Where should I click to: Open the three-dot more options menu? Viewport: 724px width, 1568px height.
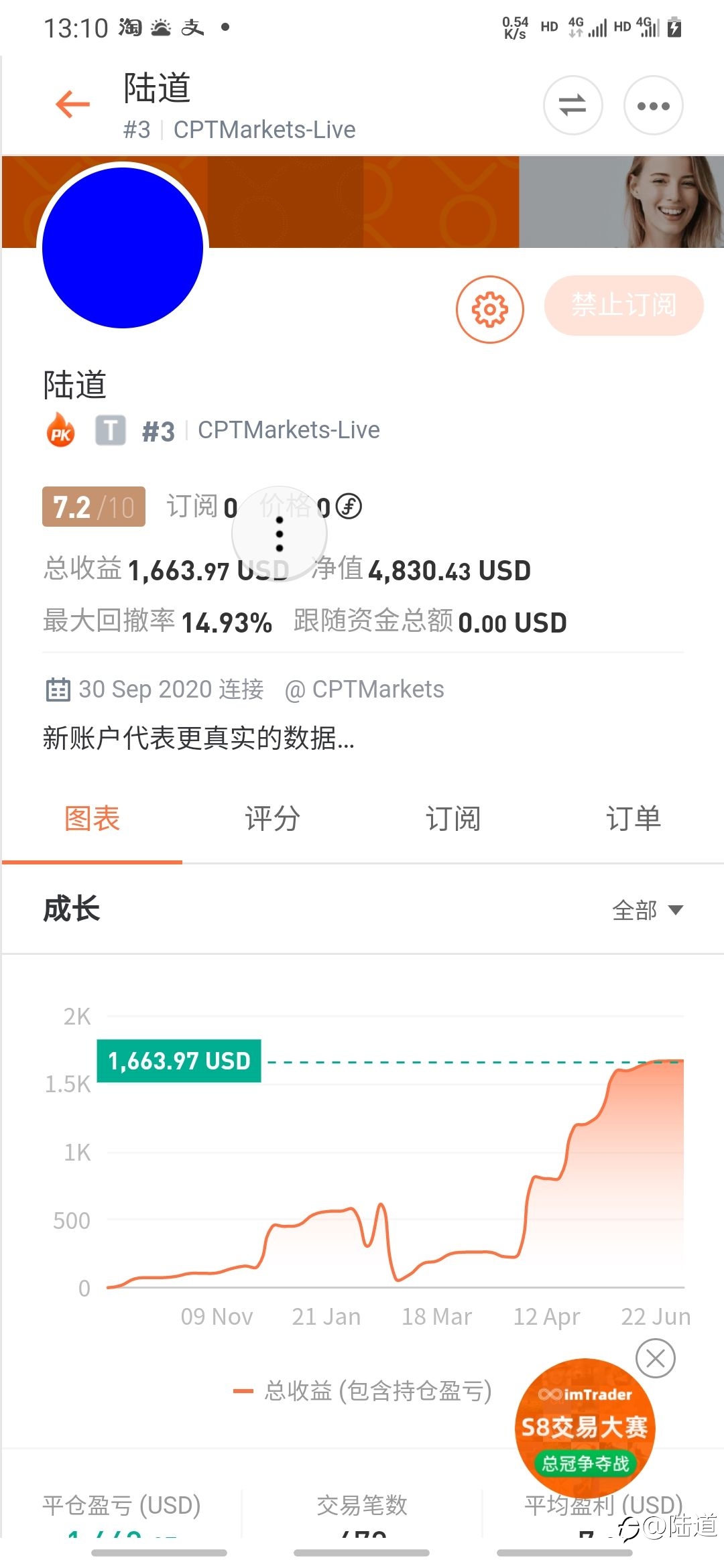point(653,105)
